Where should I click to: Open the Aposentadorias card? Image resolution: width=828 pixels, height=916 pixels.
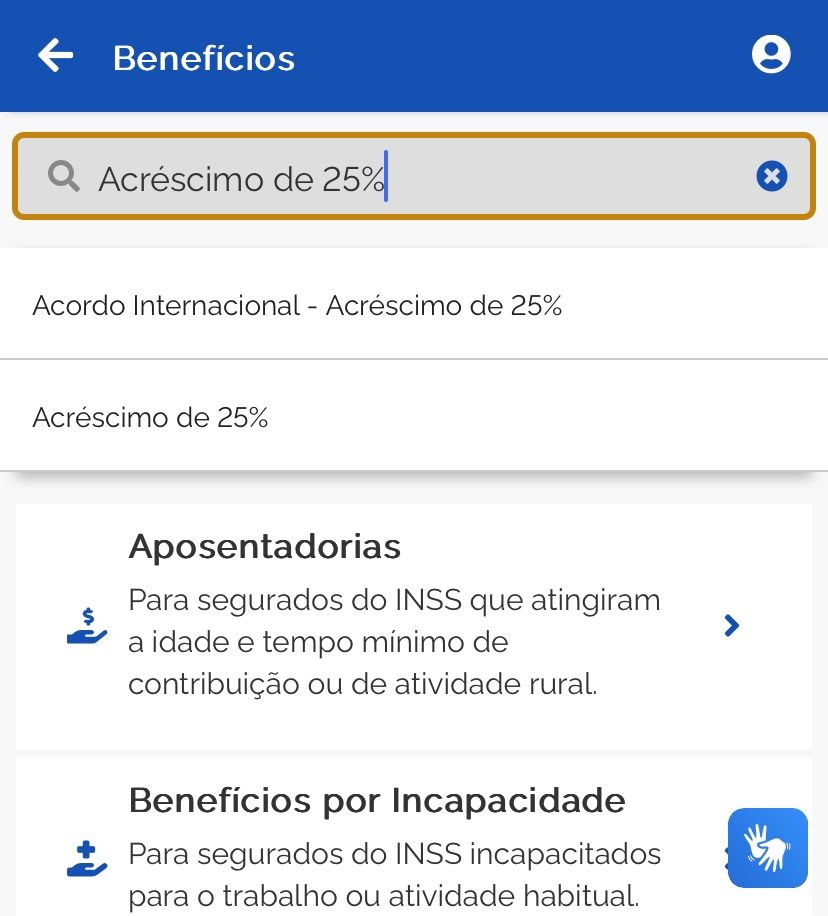[x=413, y=626]
